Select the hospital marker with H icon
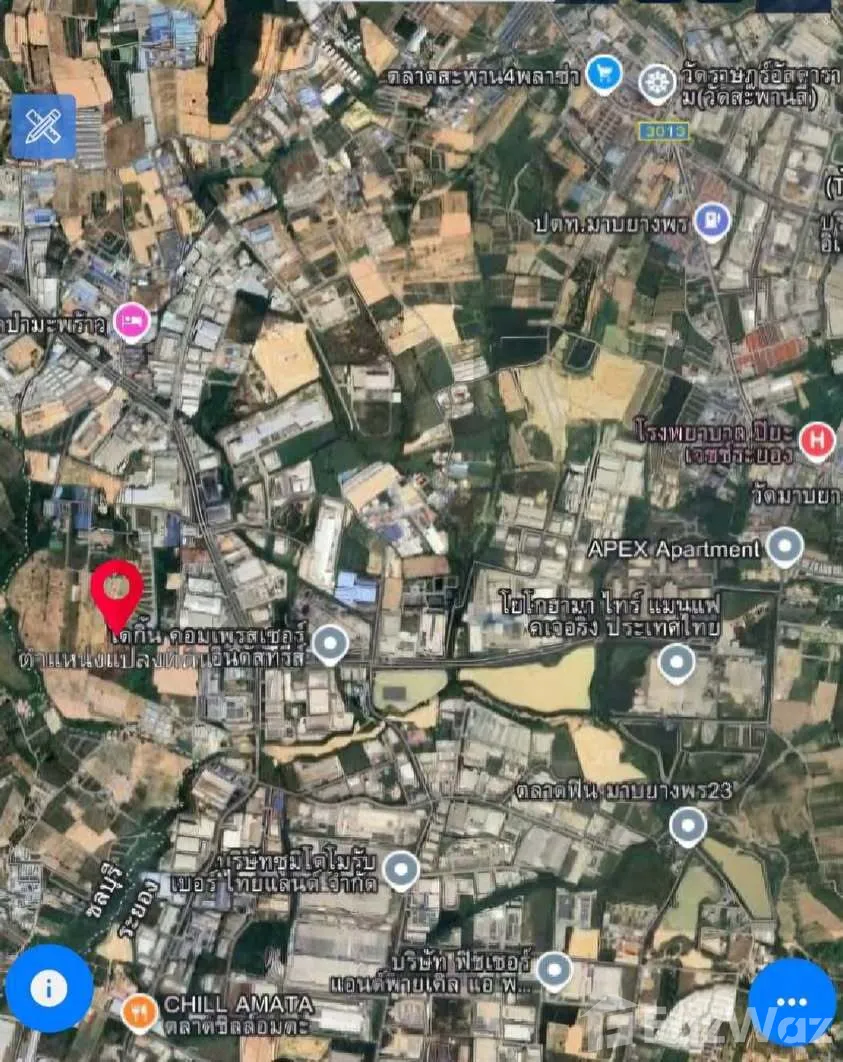This screenshot has width=843, height=1062. pos(817,440)
